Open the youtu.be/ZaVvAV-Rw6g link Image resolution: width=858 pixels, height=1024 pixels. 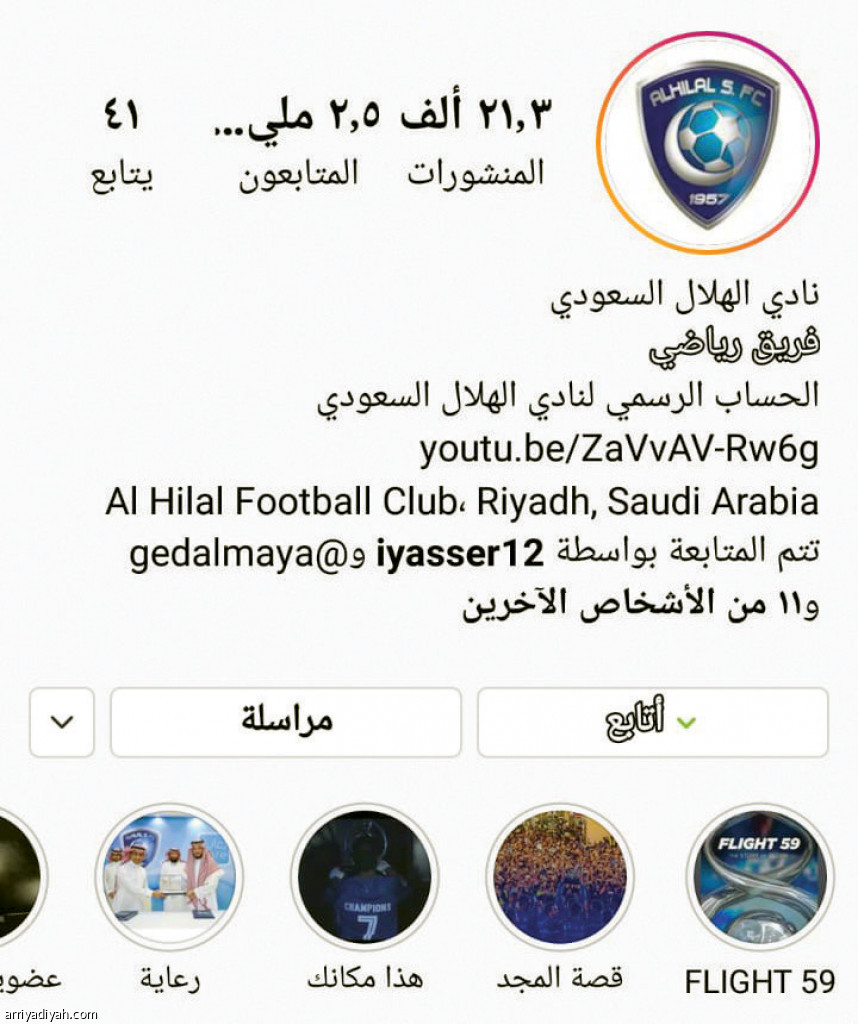[618, 449]
